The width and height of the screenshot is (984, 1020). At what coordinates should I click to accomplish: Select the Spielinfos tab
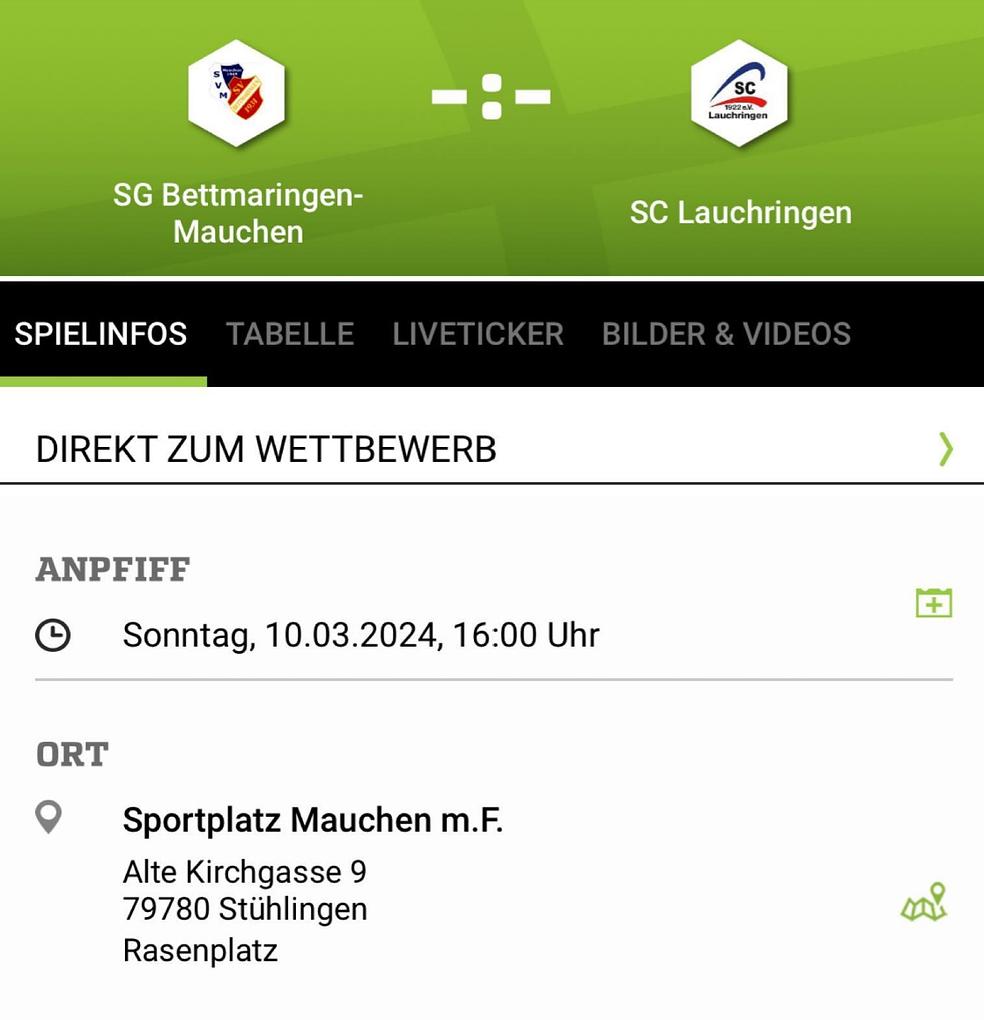(x=101, y=334)
